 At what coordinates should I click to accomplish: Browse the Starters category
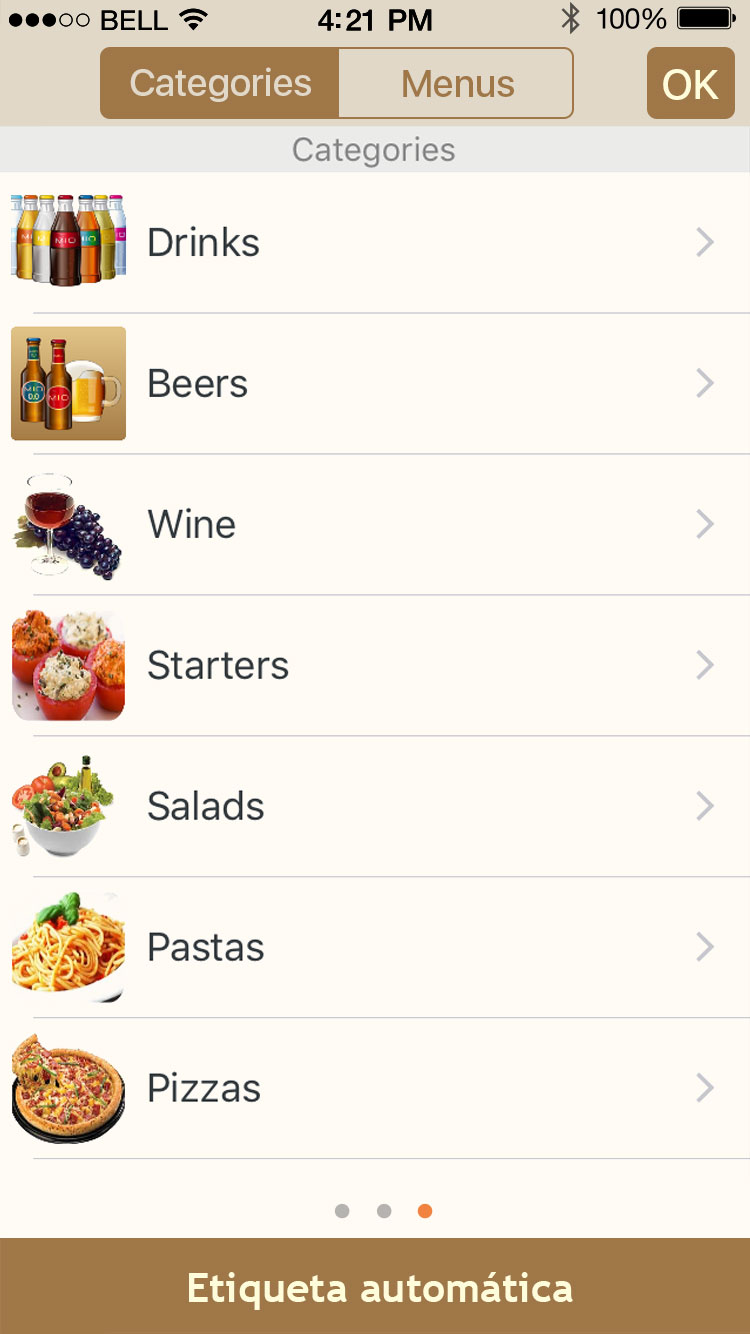(x=375, y=666)
